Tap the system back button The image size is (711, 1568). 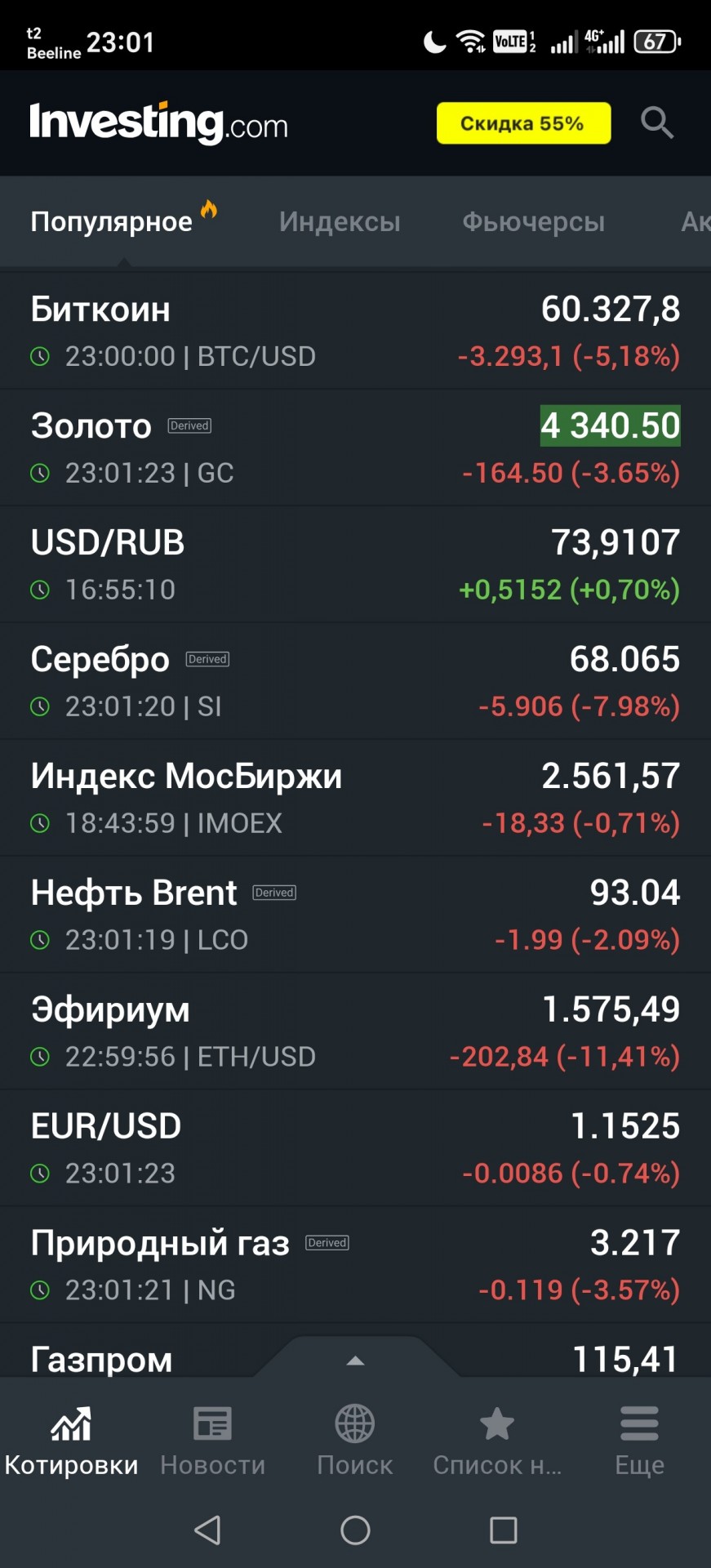(x=207, y=1530)
